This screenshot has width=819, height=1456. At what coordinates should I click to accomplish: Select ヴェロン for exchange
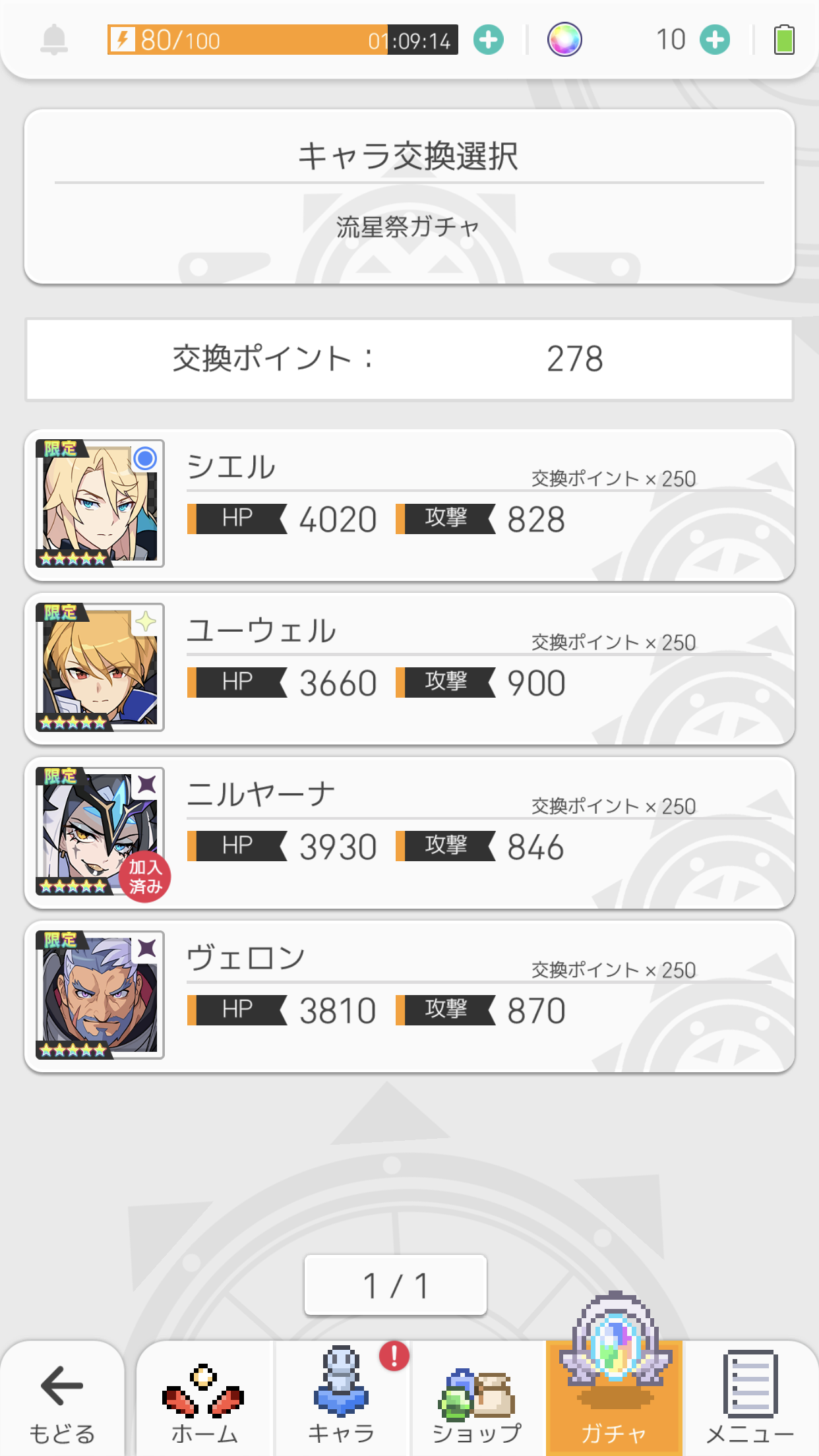(x=409, y=996)
